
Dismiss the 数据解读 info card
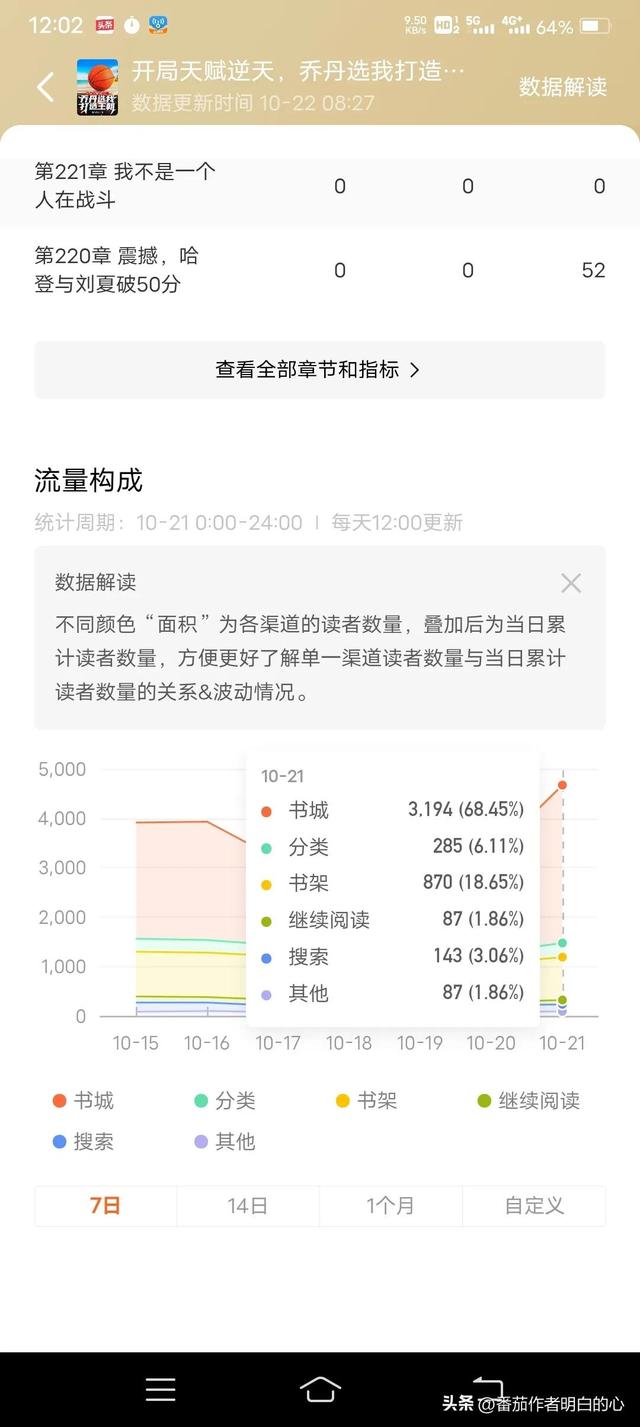point(571,583)
